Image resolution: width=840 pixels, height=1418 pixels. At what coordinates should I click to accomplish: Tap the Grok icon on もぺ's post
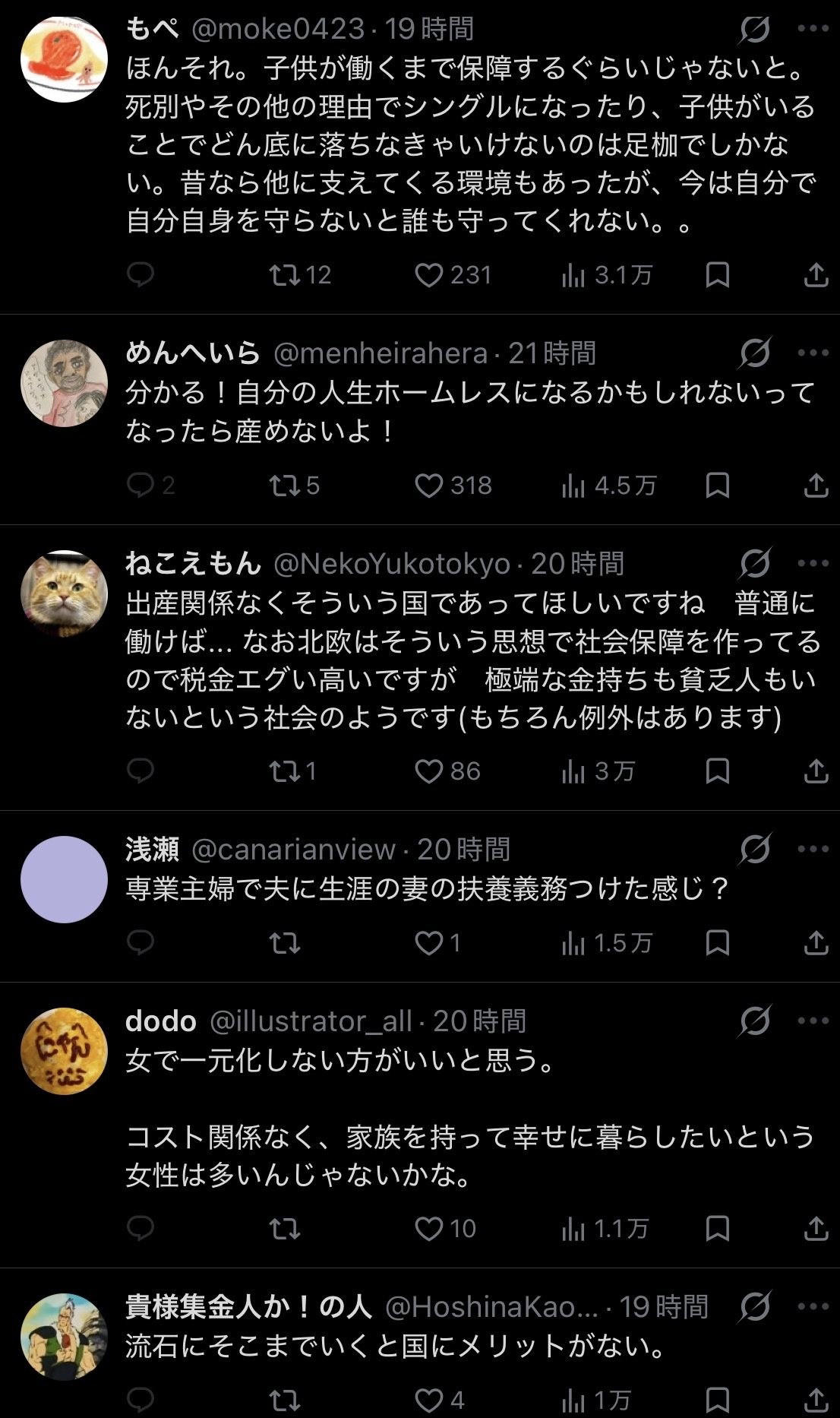[x=755, y=30]
